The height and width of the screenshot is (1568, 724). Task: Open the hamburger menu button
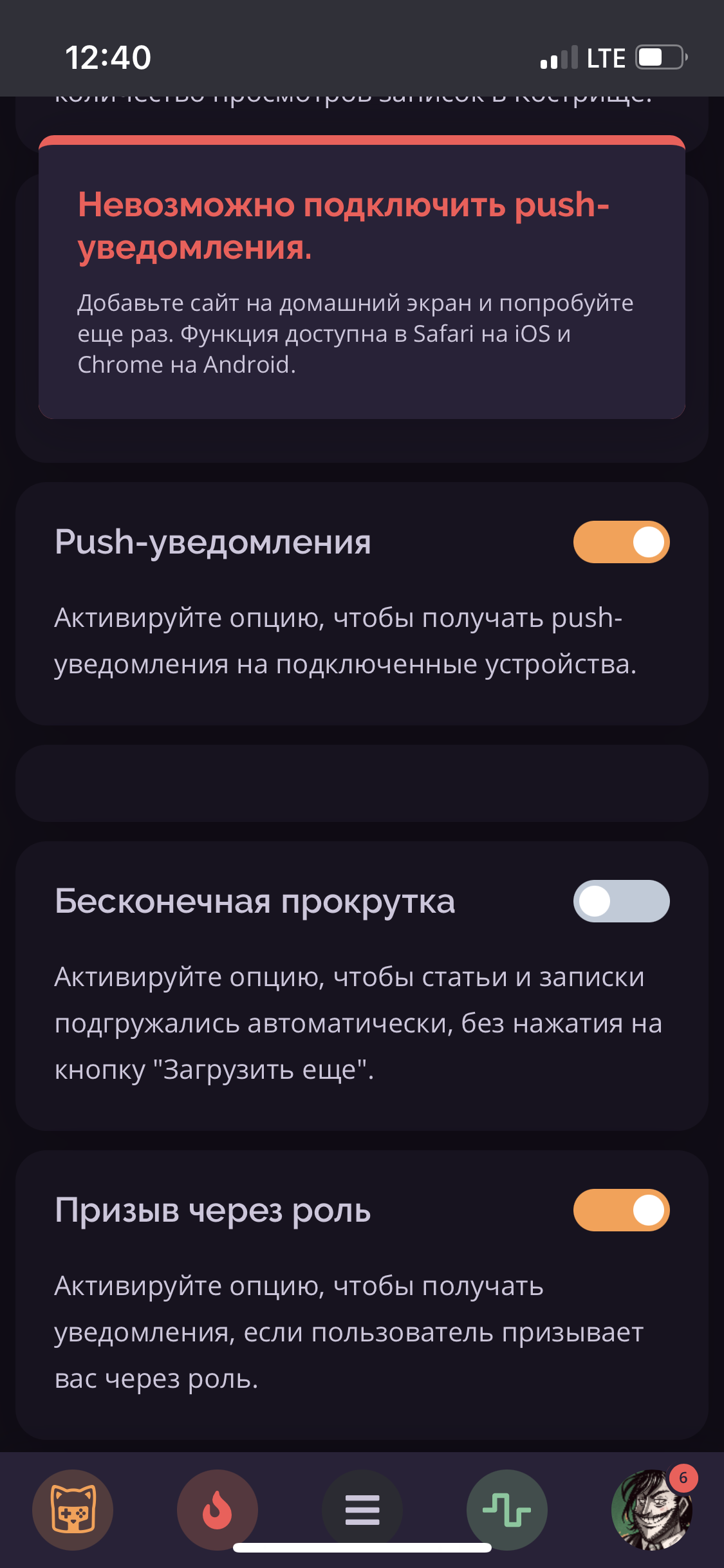coord(362,1510)
